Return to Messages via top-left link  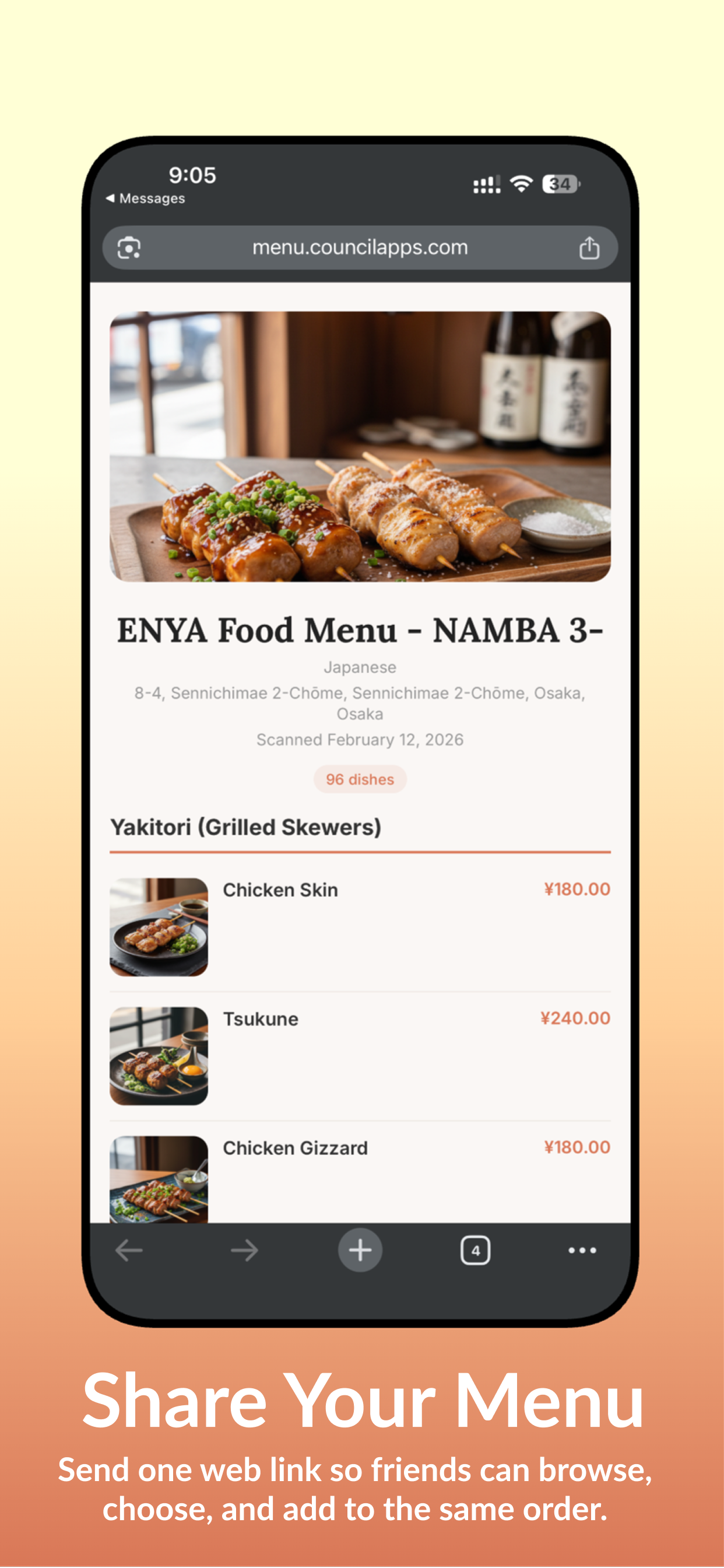point(146,198)
